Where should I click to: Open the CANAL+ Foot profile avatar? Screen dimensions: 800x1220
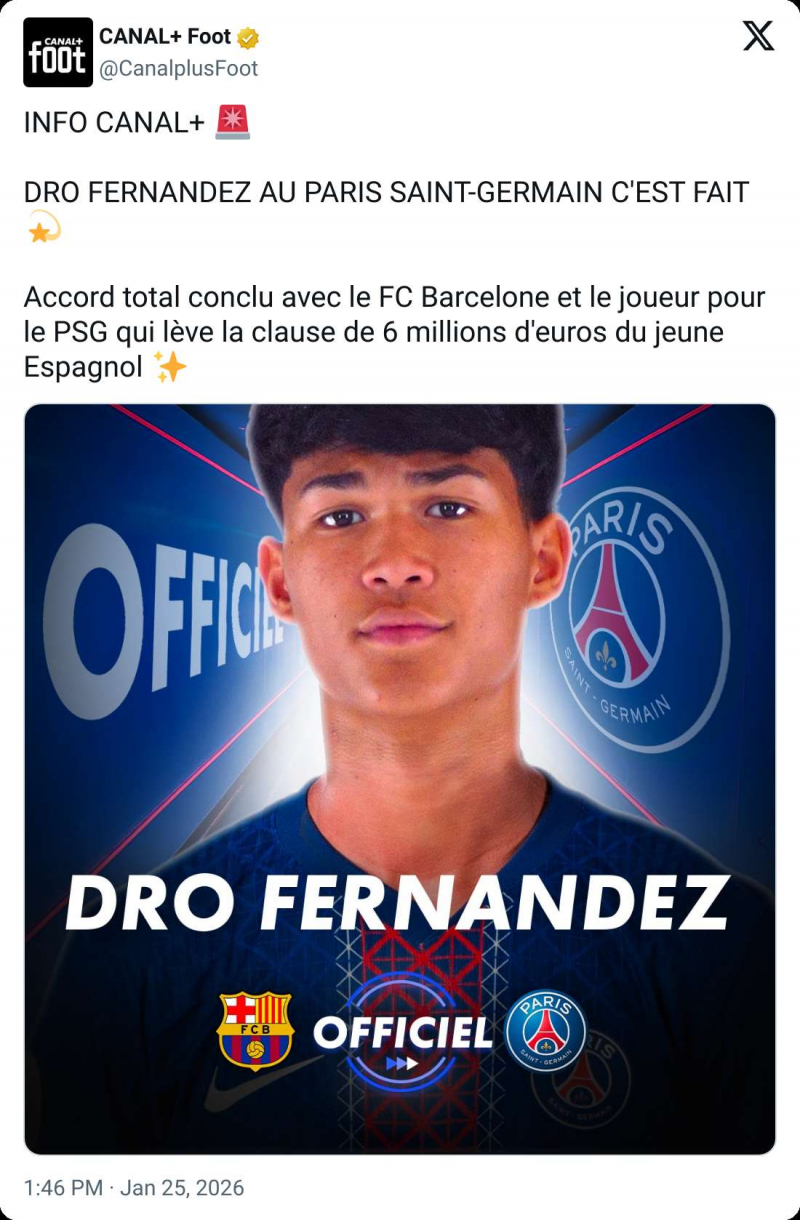[58, 53]
